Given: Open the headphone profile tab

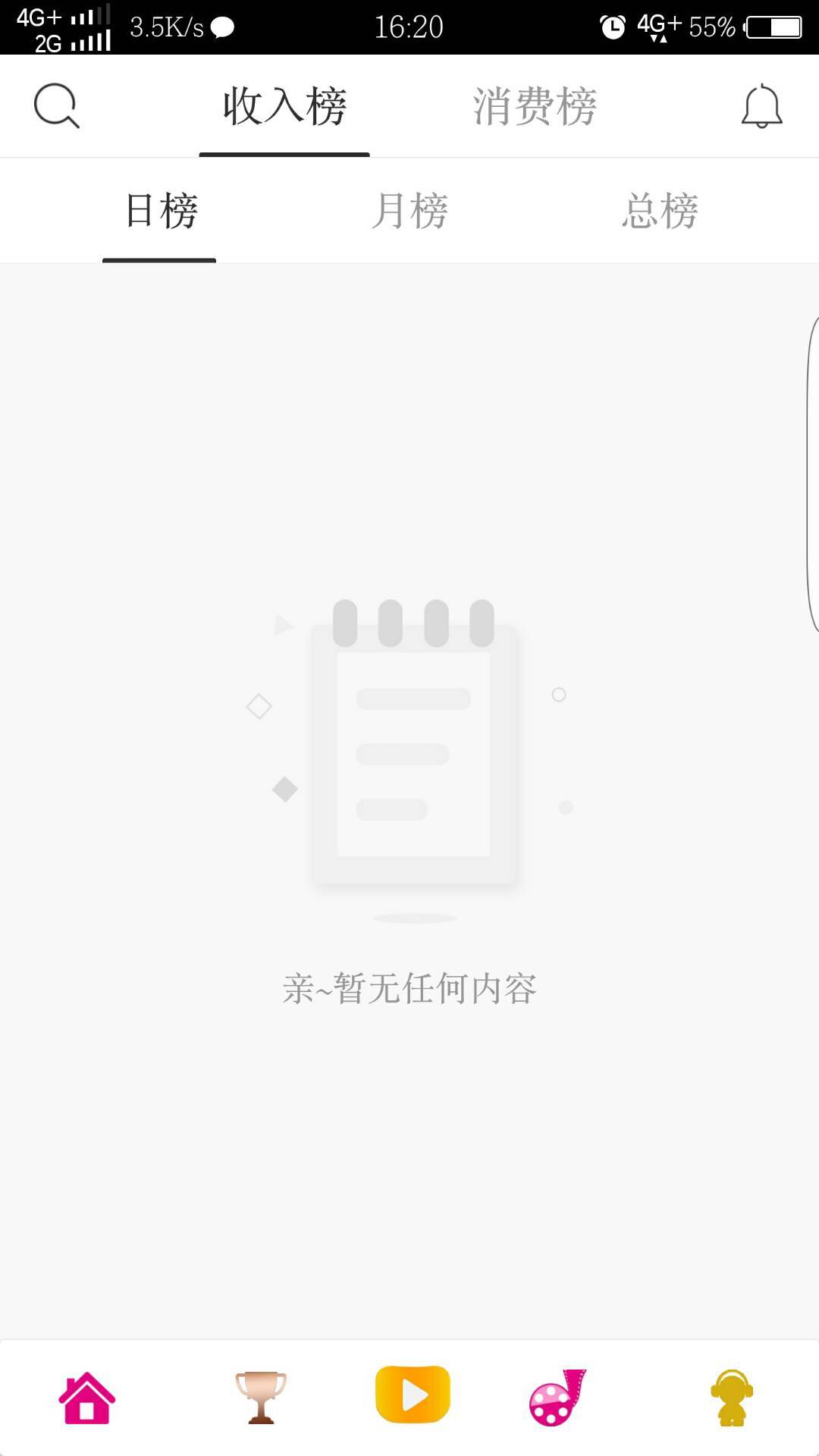Looking at the screenshot, I should click(x=731, y=1398).
